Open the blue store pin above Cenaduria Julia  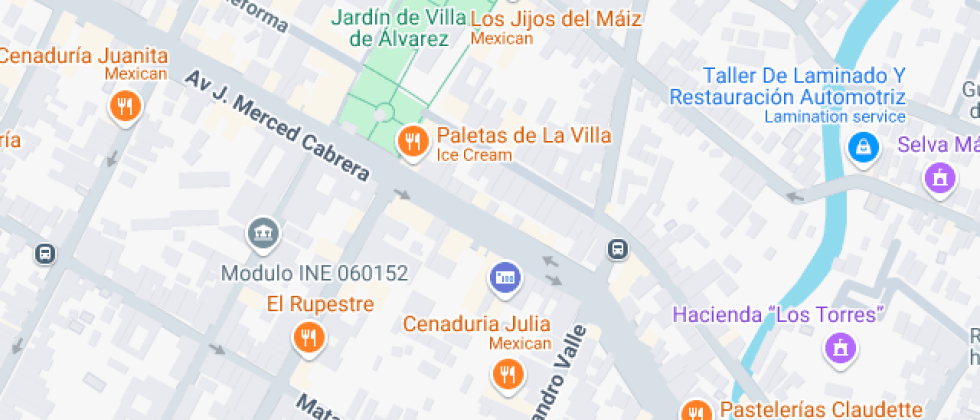click(x=504, y=277)
